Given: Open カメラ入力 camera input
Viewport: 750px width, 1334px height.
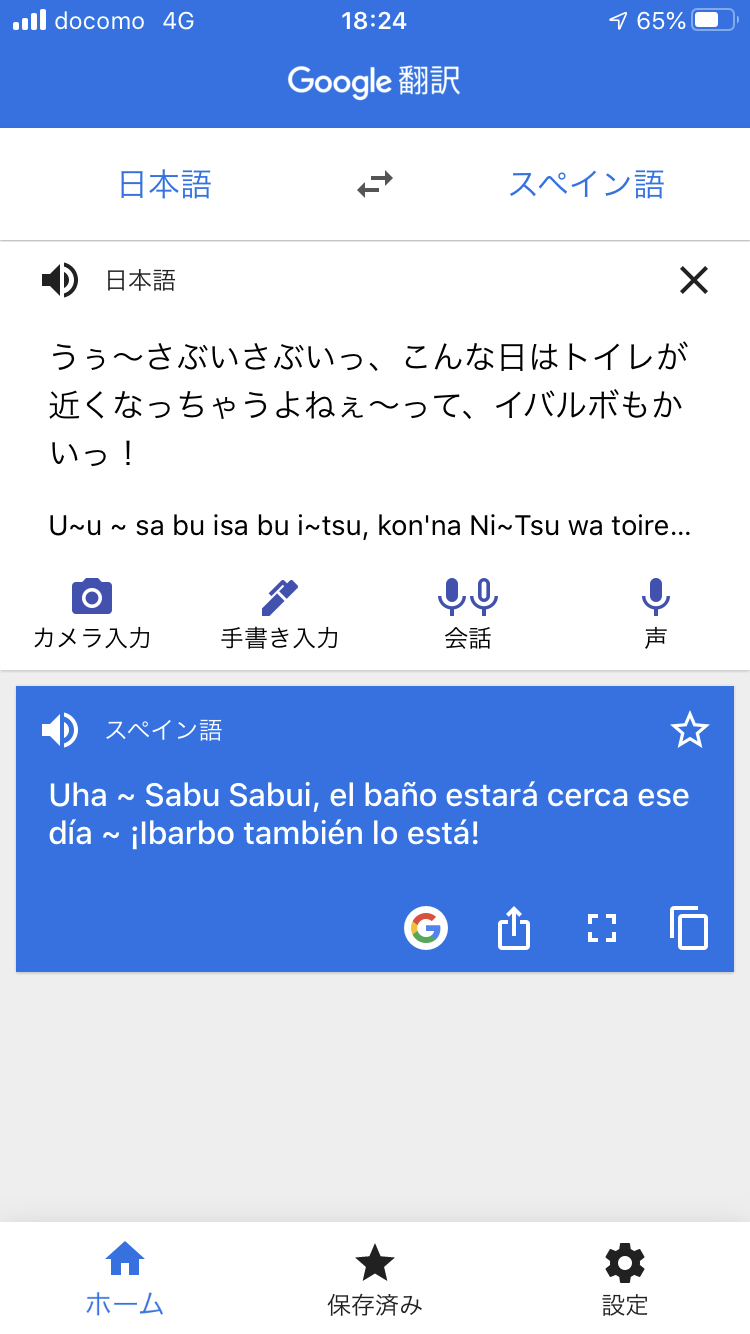Looking at the screenshot, I should coord(92,613).
